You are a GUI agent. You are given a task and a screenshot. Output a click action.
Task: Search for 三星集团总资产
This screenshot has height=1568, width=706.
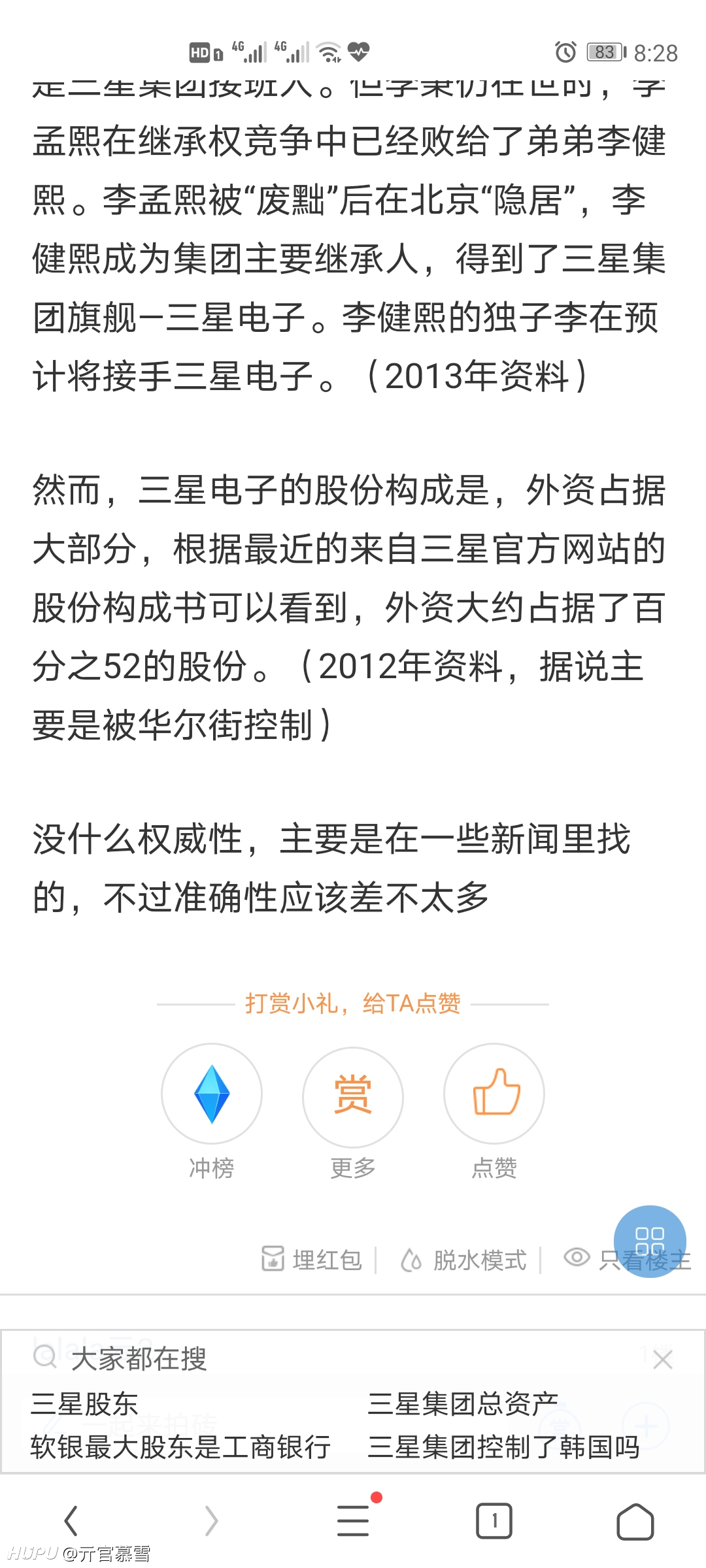(x=463, y=1404)
